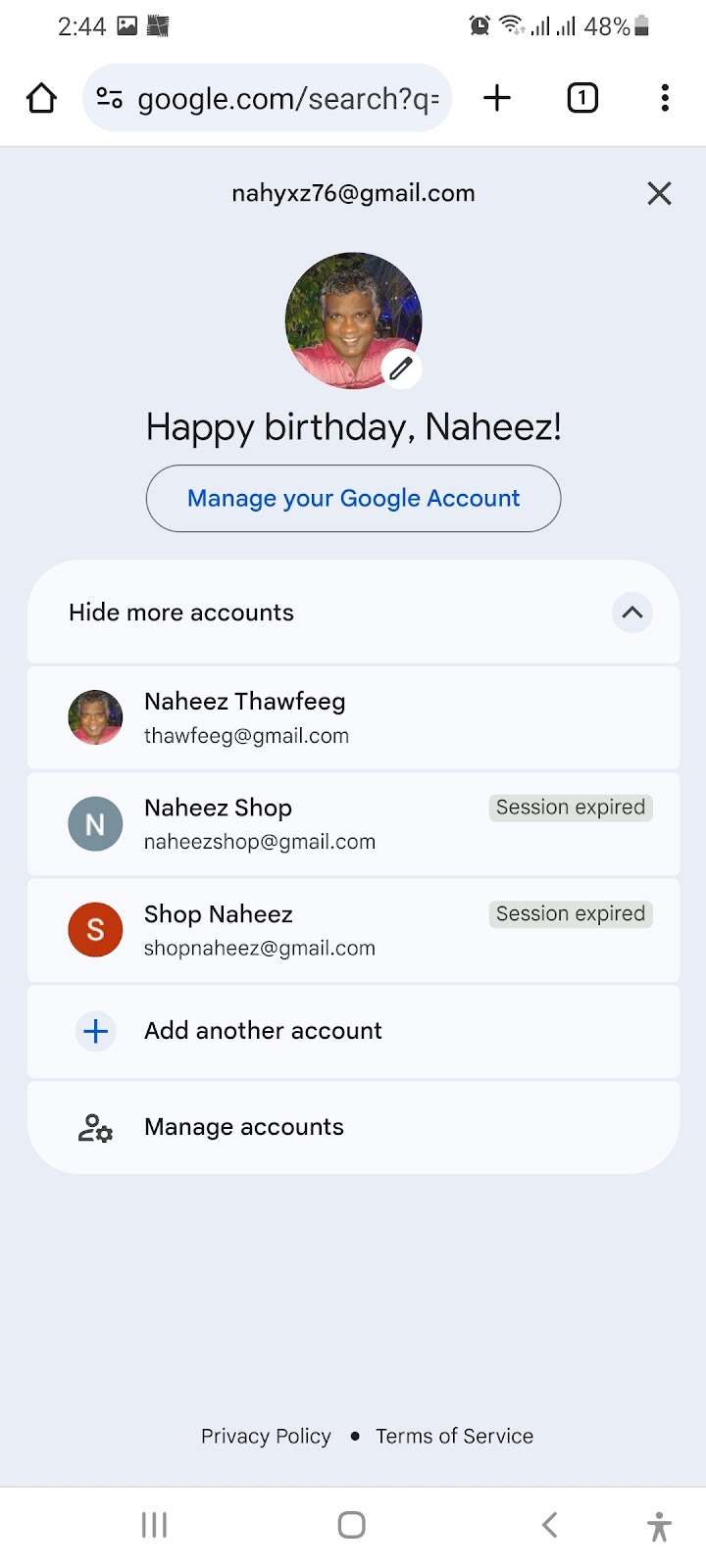View site info icon in address bar
This screenshot has height=1568, width=706.
[110, 98]
